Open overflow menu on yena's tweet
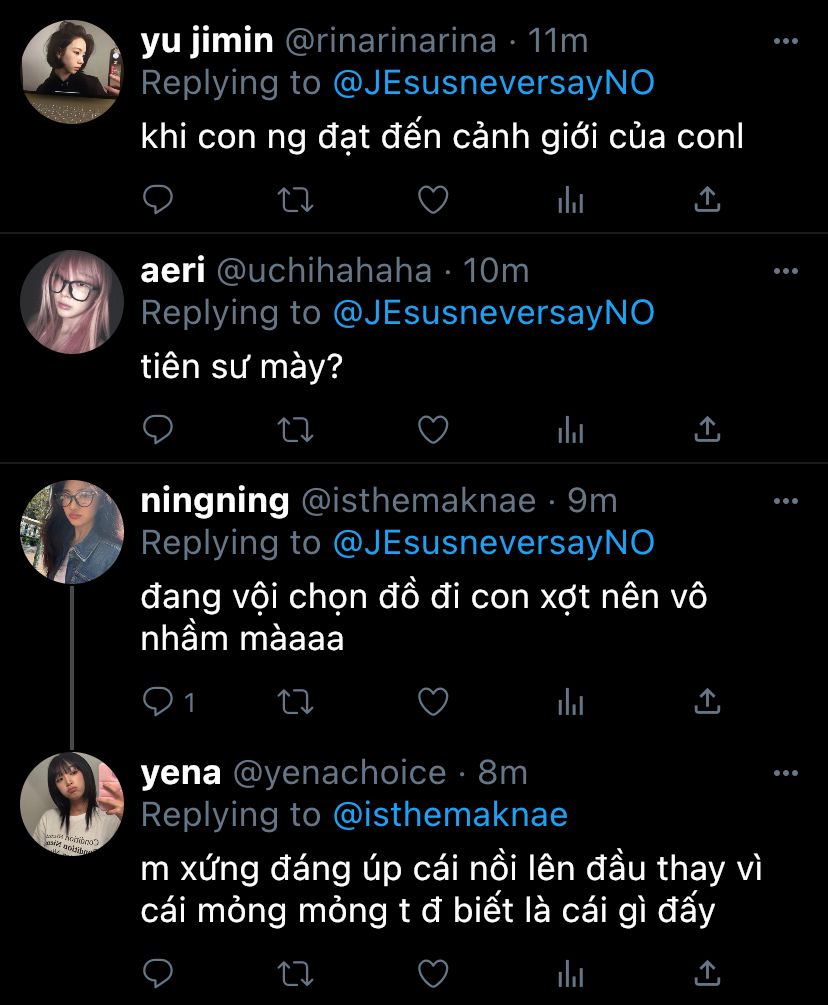The image size is (828, 1005). pos(786,773)
